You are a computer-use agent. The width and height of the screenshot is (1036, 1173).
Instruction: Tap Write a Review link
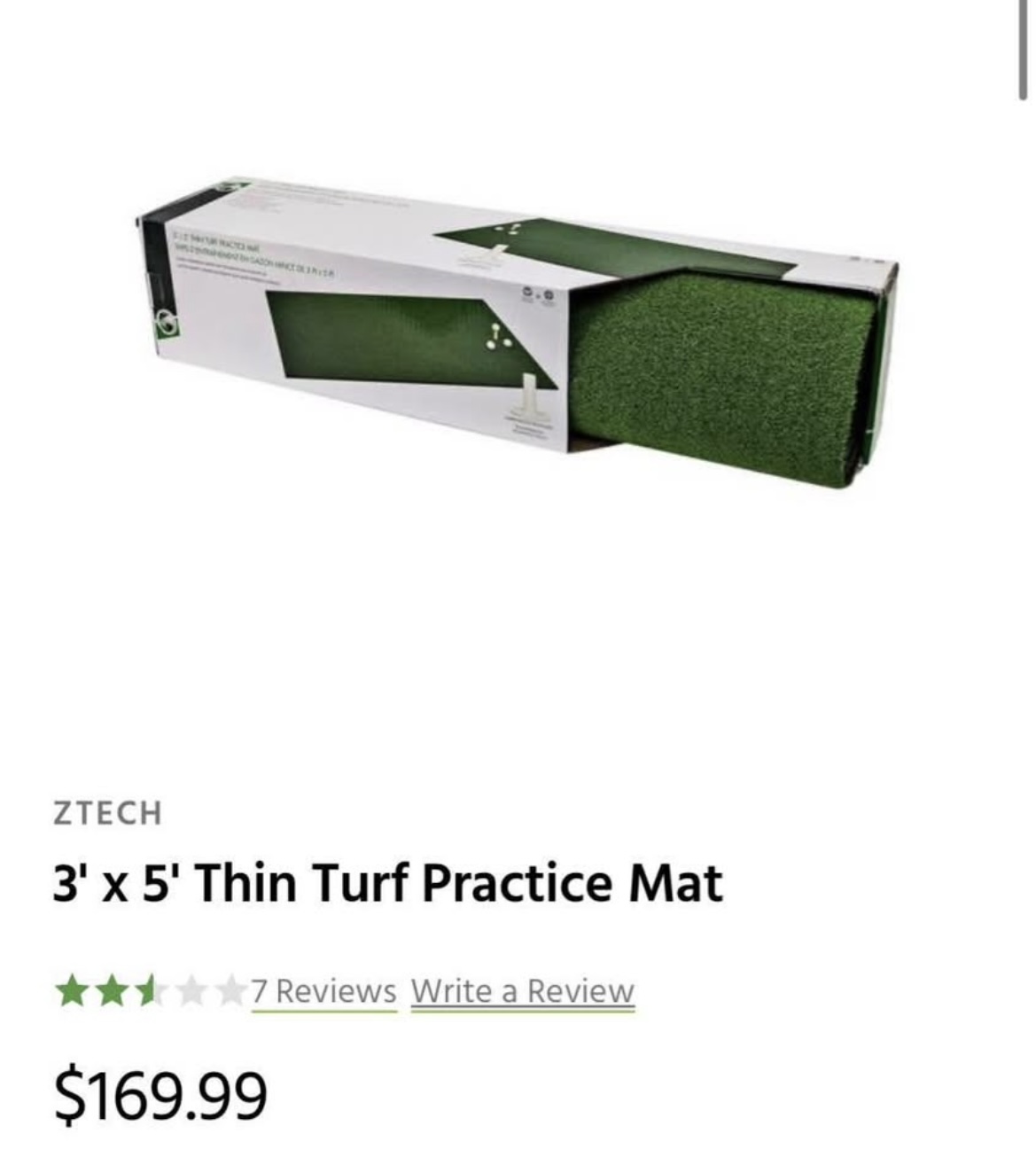pos(523,990)
